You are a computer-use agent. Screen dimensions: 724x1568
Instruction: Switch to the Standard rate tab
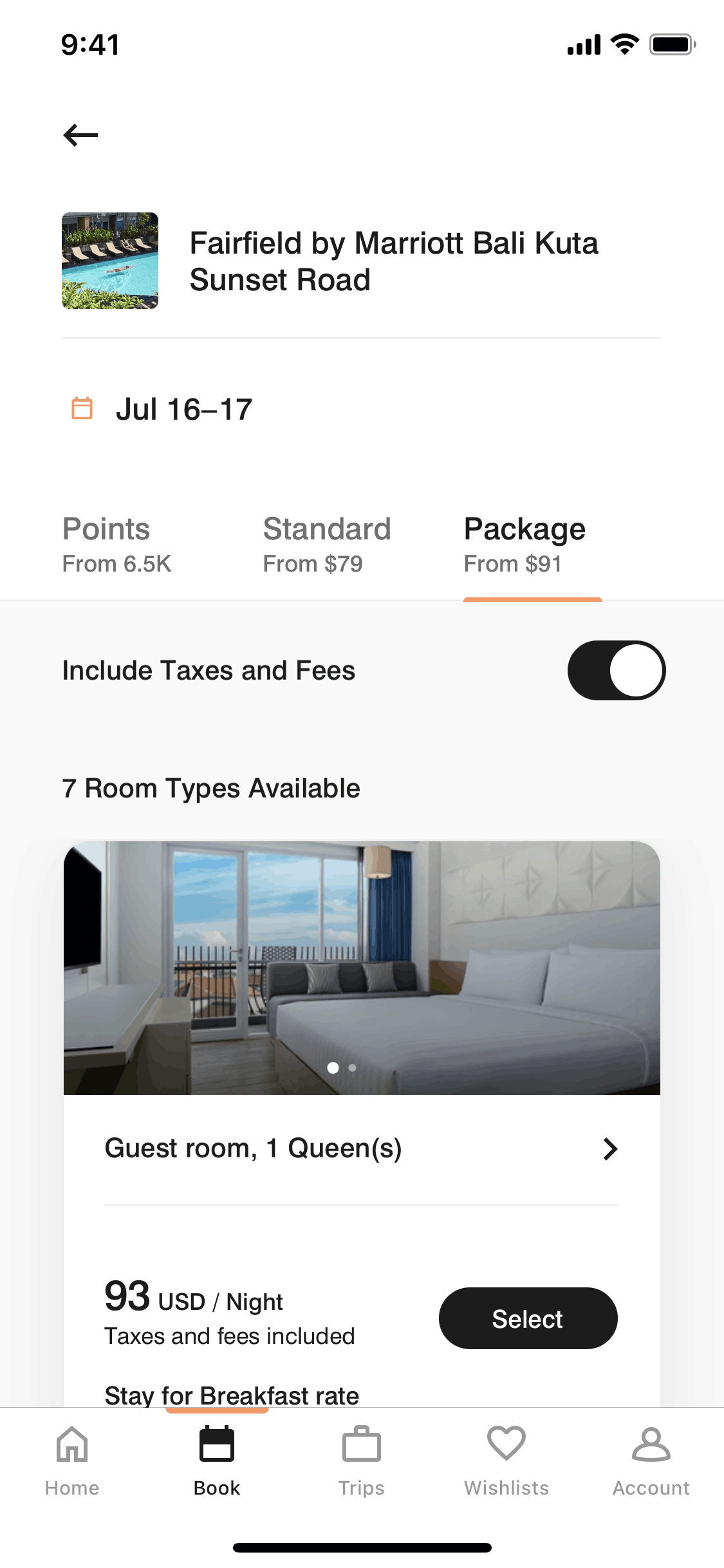point(326,545)
